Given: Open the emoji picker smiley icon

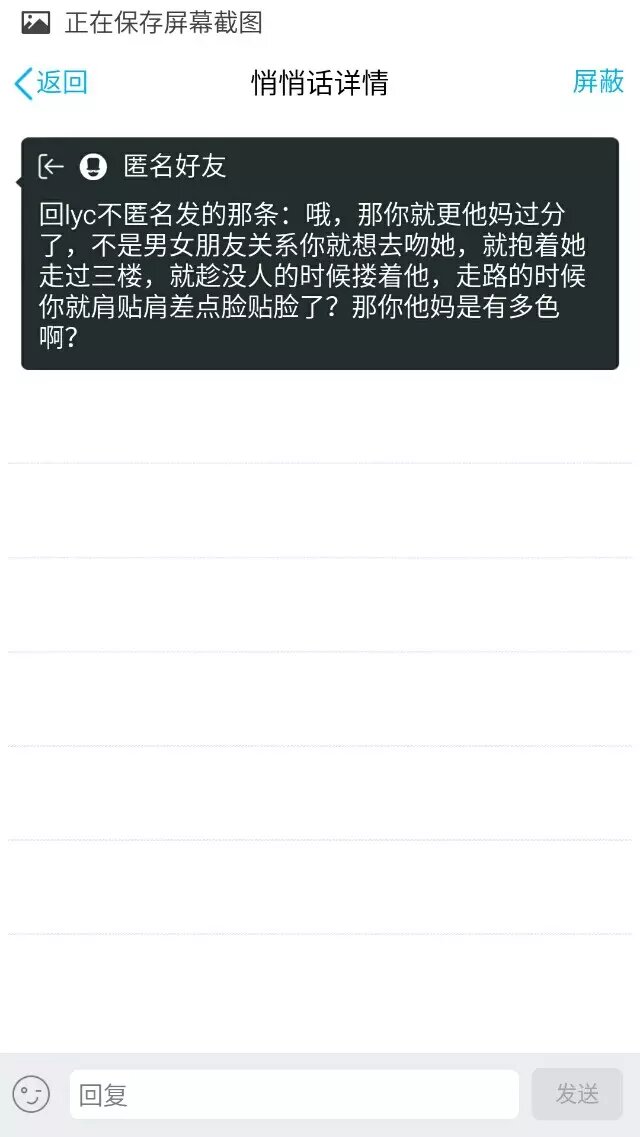Looking at the screenshot, I should pyautogui.click(x=31, y=1094).
